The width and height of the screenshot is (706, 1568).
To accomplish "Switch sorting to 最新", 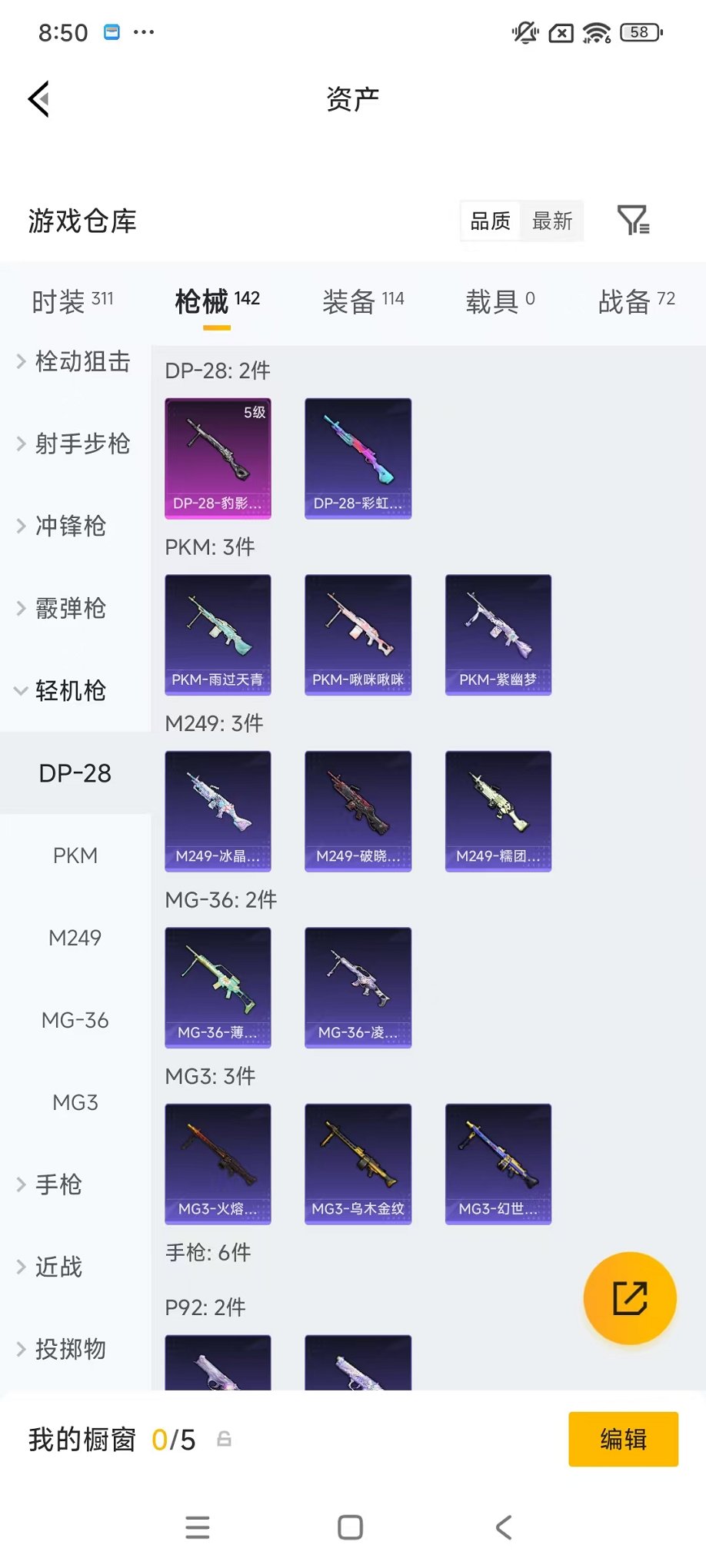I will [551, 221].
